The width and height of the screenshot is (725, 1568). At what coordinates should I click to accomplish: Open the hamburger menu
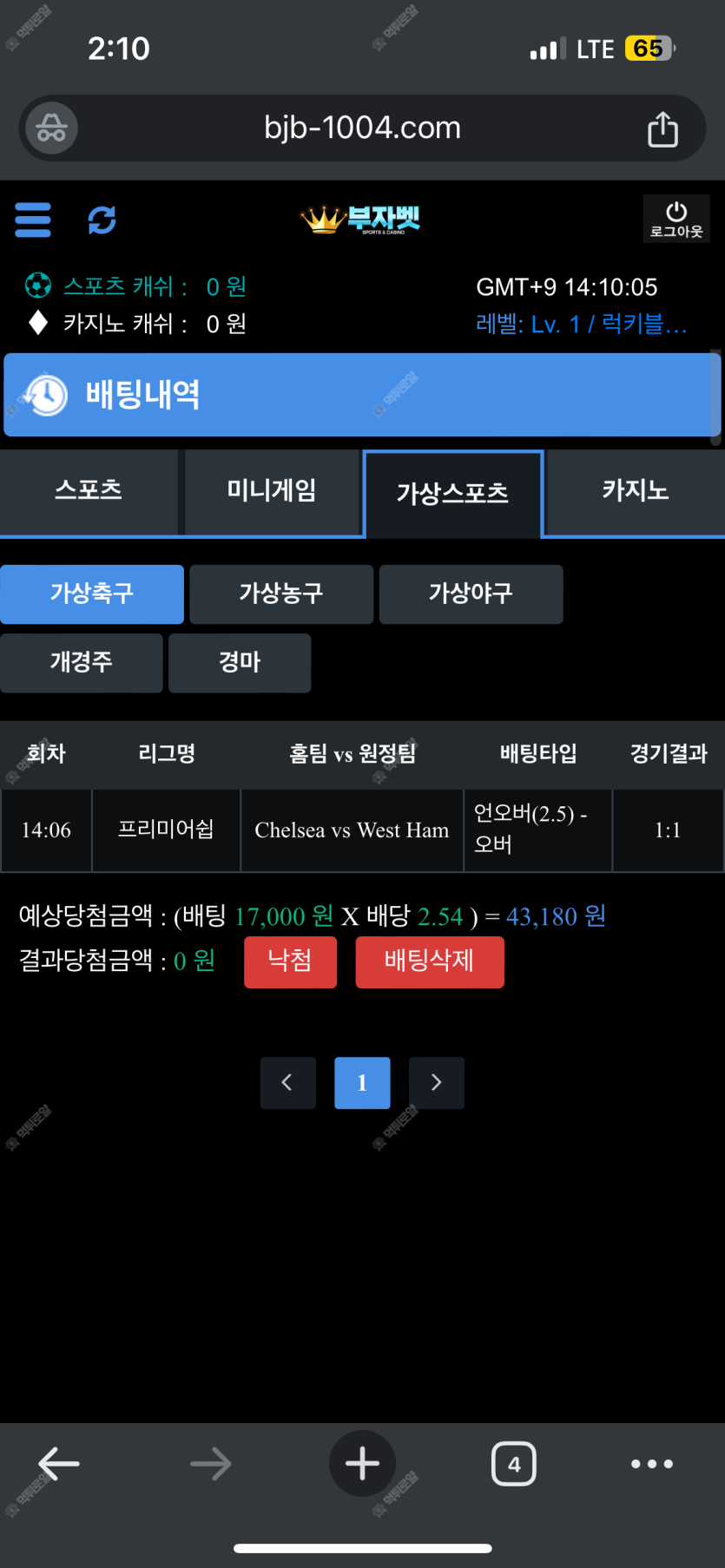pyautogui.click(x=33, y=220)
